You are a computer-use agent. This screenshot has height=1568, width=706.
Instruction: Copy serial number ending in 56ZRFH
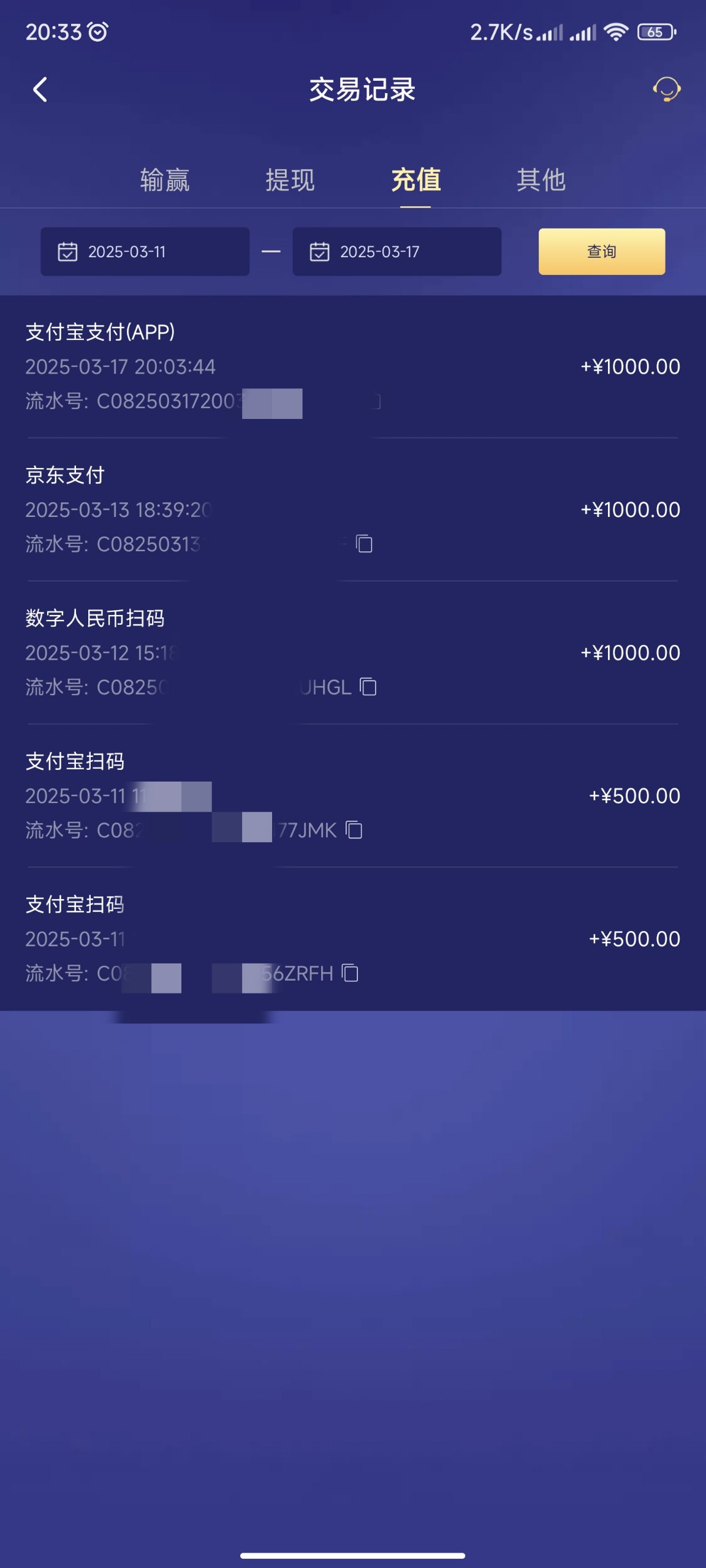[350, 973]
